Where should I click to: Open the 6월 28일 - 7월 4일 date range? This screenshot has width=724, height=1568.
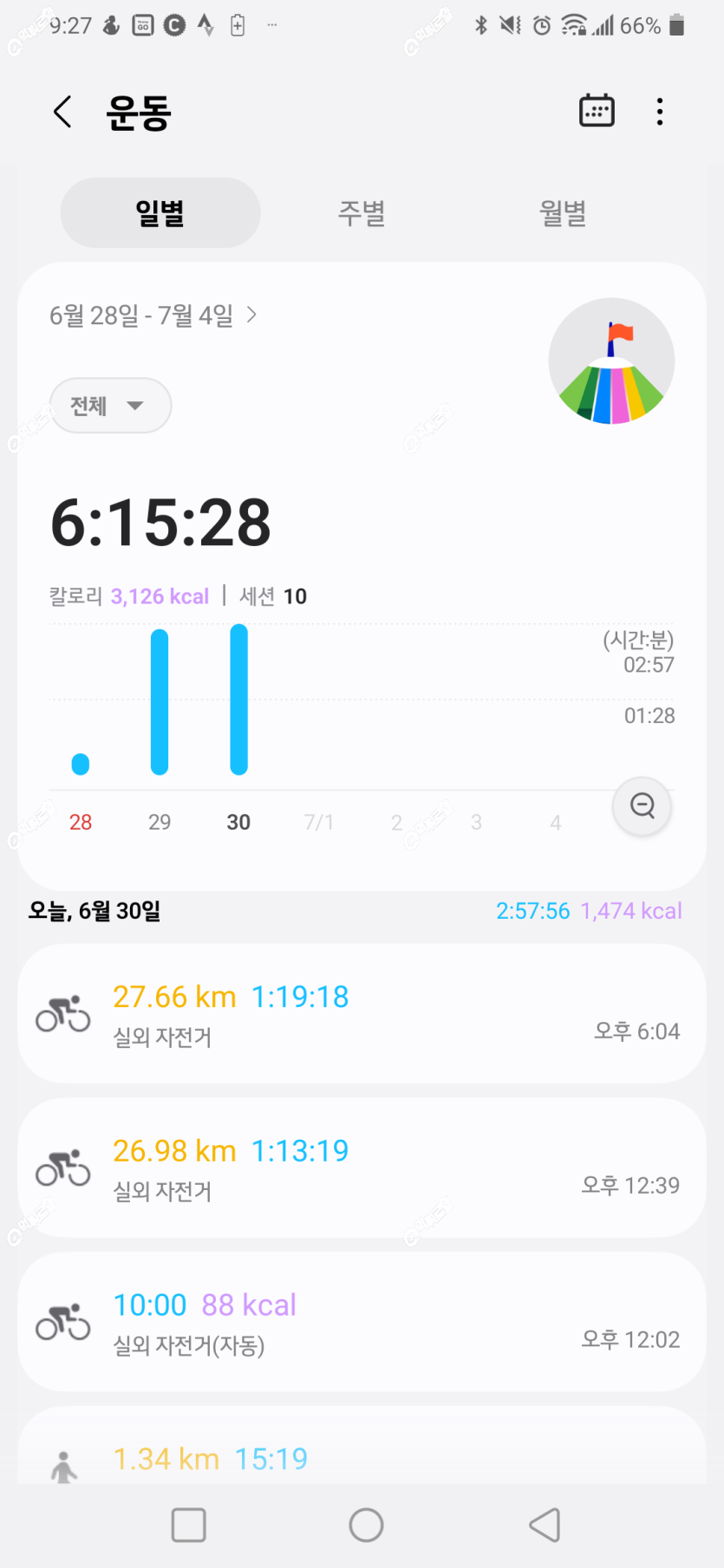[x=153, y=316]
